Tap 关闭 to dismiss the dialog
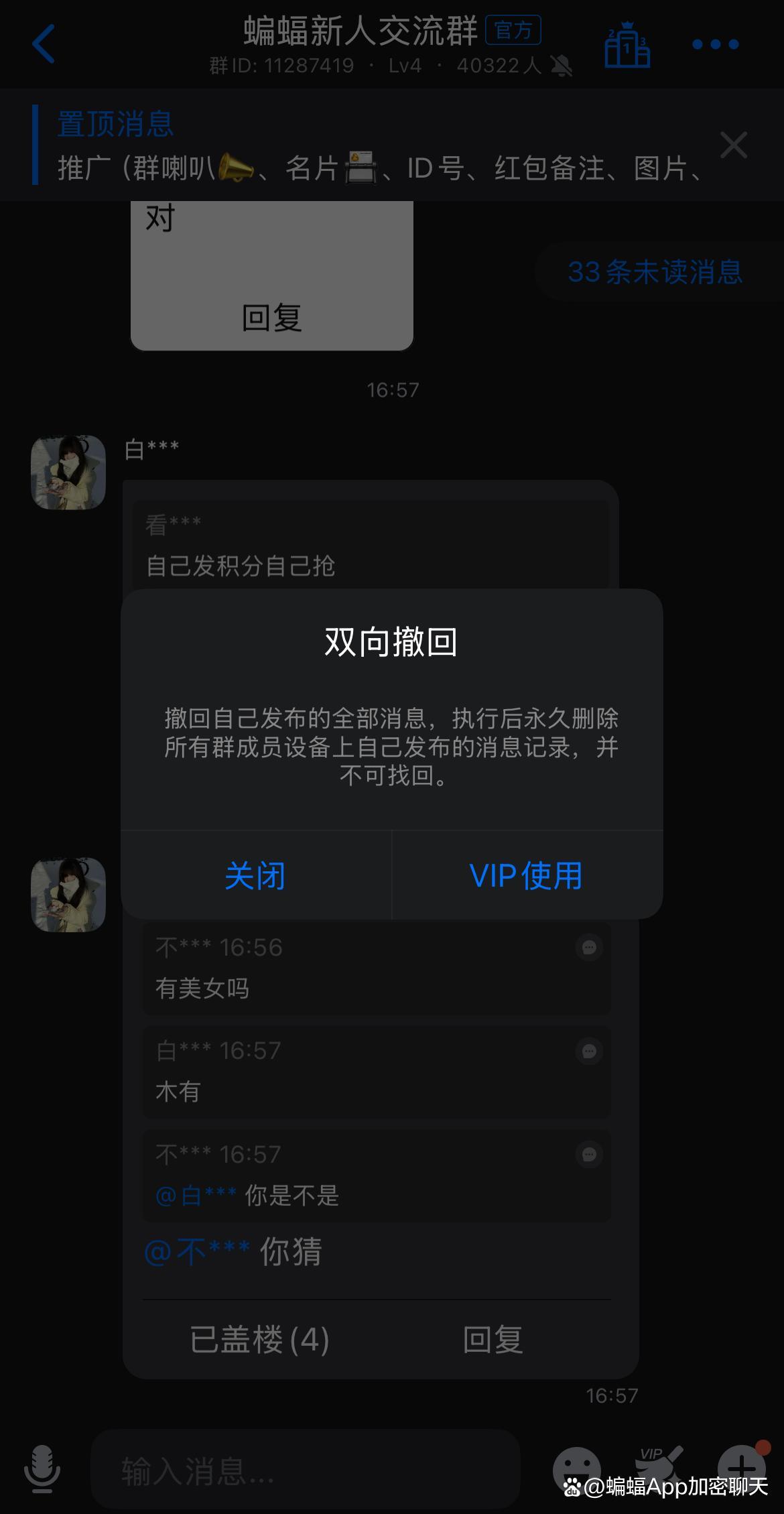 point(255,875)
